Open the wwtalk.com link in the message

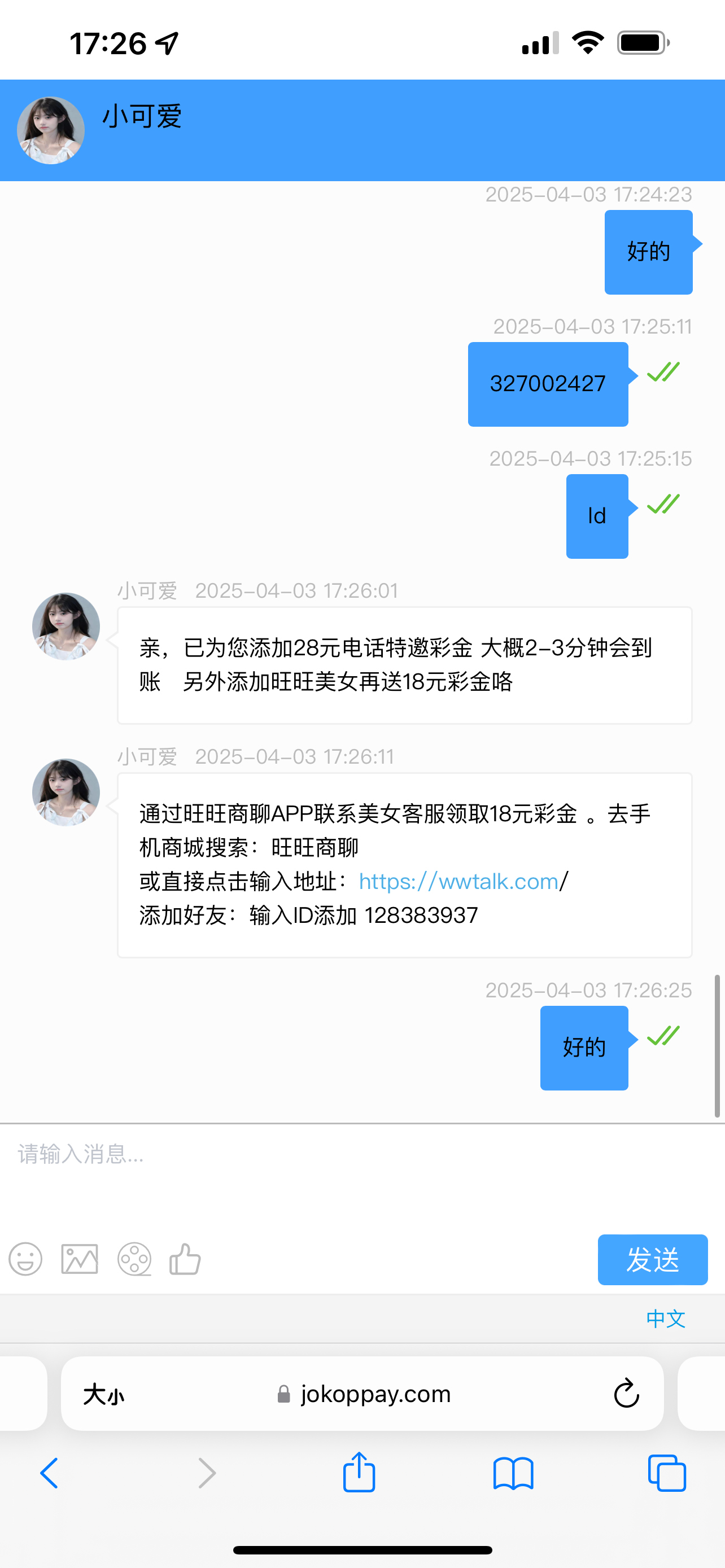point(458,882)
